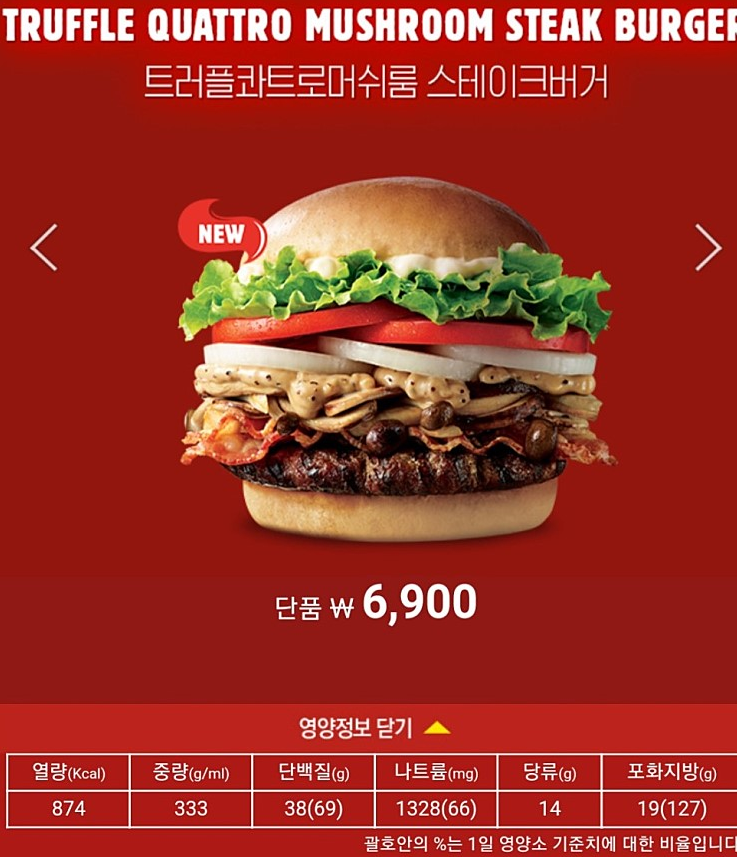Go to the previous burger in the carousel
Image resolution: width=737 pixels, height=857 pixels.
click(44, 248)
